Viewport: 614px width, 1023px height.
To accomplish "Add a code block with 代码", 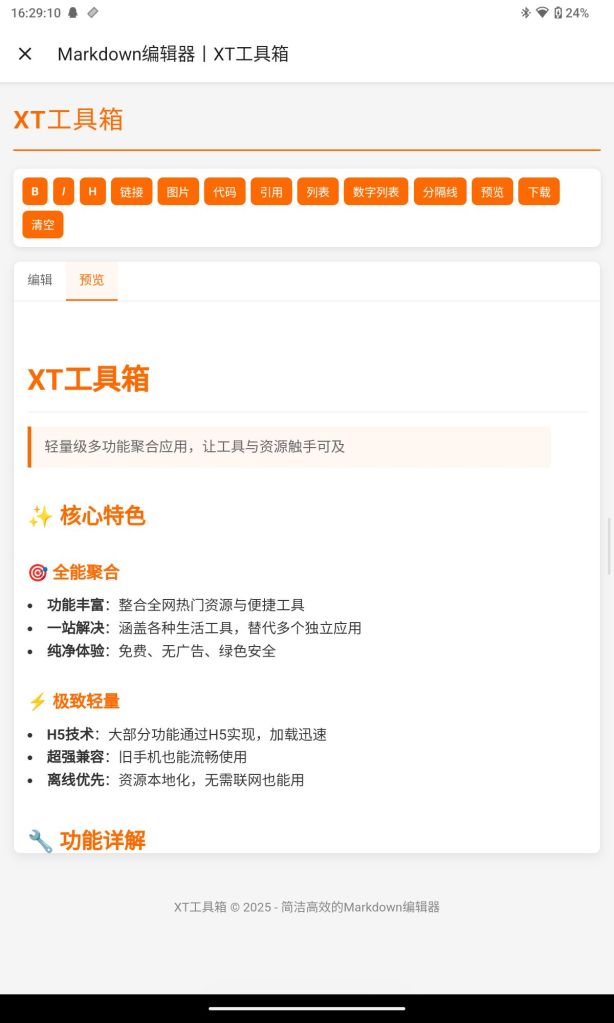I will pos(225,192).
